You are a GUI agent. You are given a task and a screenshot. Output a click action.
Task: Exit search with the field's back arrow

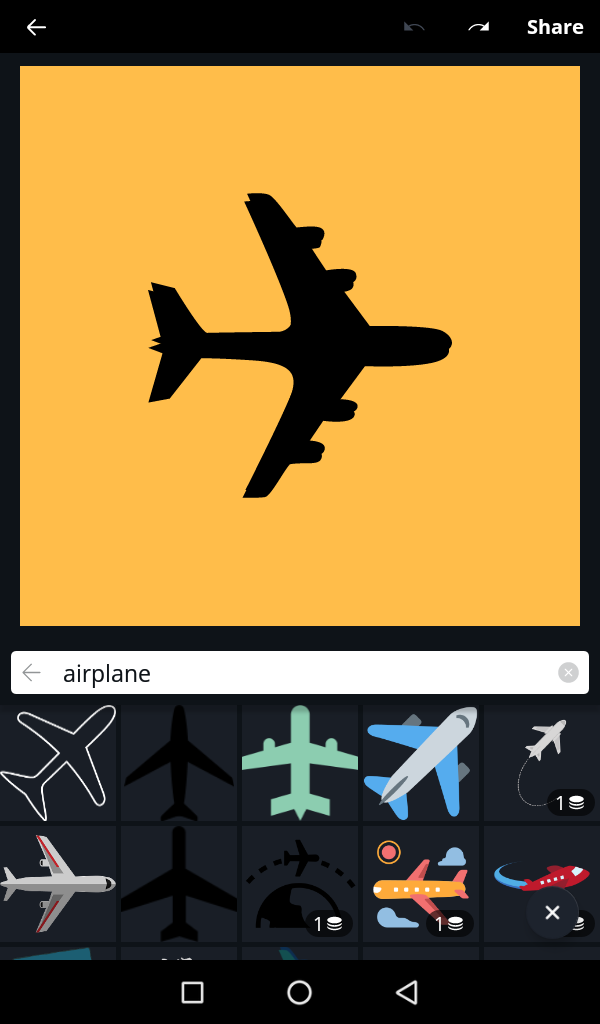[31, 673]
